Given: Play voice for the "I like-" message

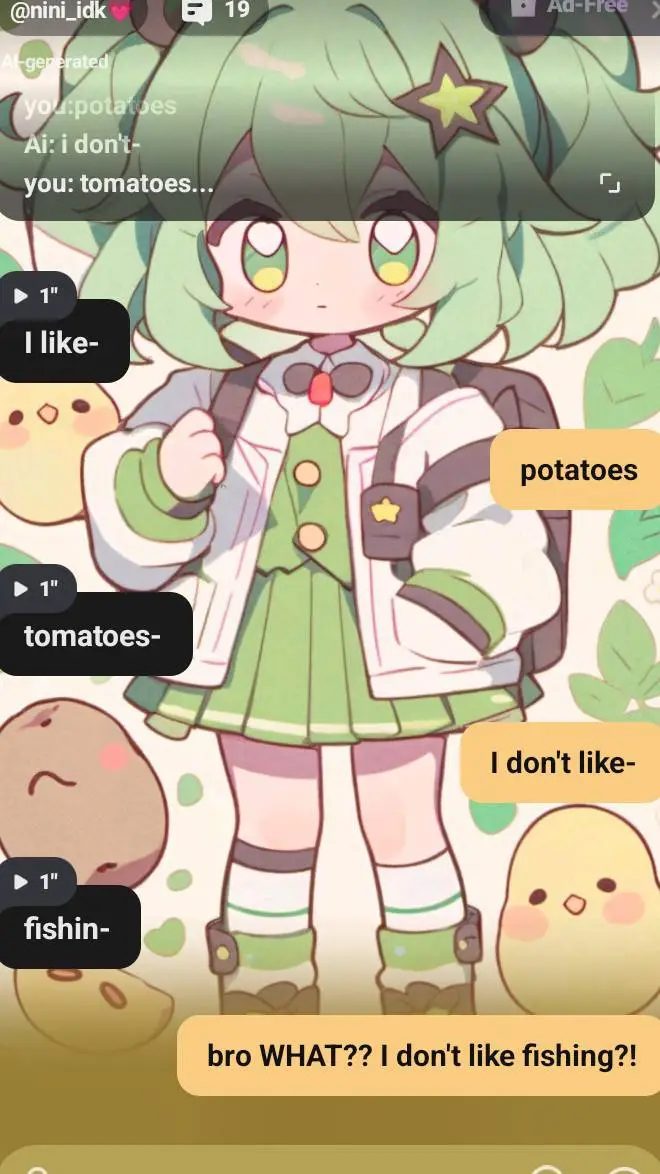Looking at the screenshot, I should click(36, 295).
